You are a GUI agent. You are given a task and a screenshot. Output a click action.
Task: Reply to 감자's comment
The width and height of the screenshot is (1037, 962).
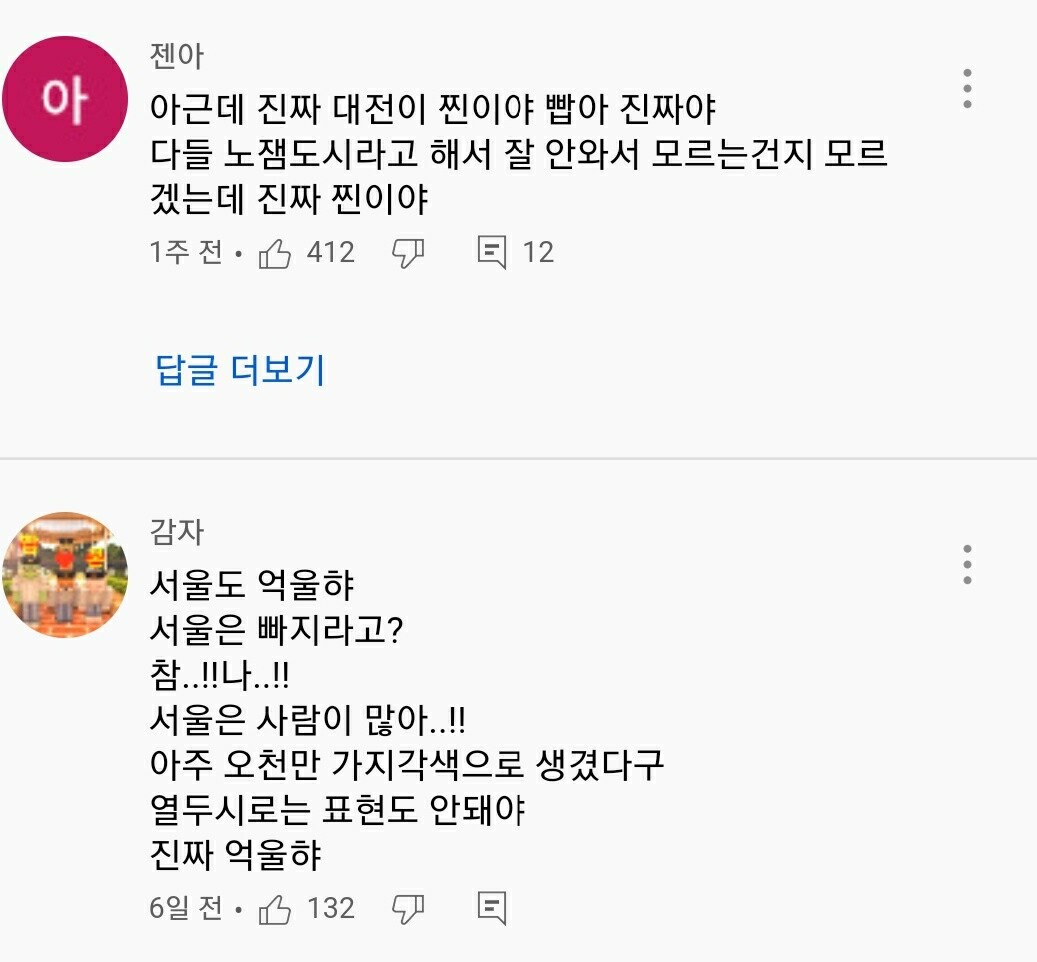(x=492, y=909)
